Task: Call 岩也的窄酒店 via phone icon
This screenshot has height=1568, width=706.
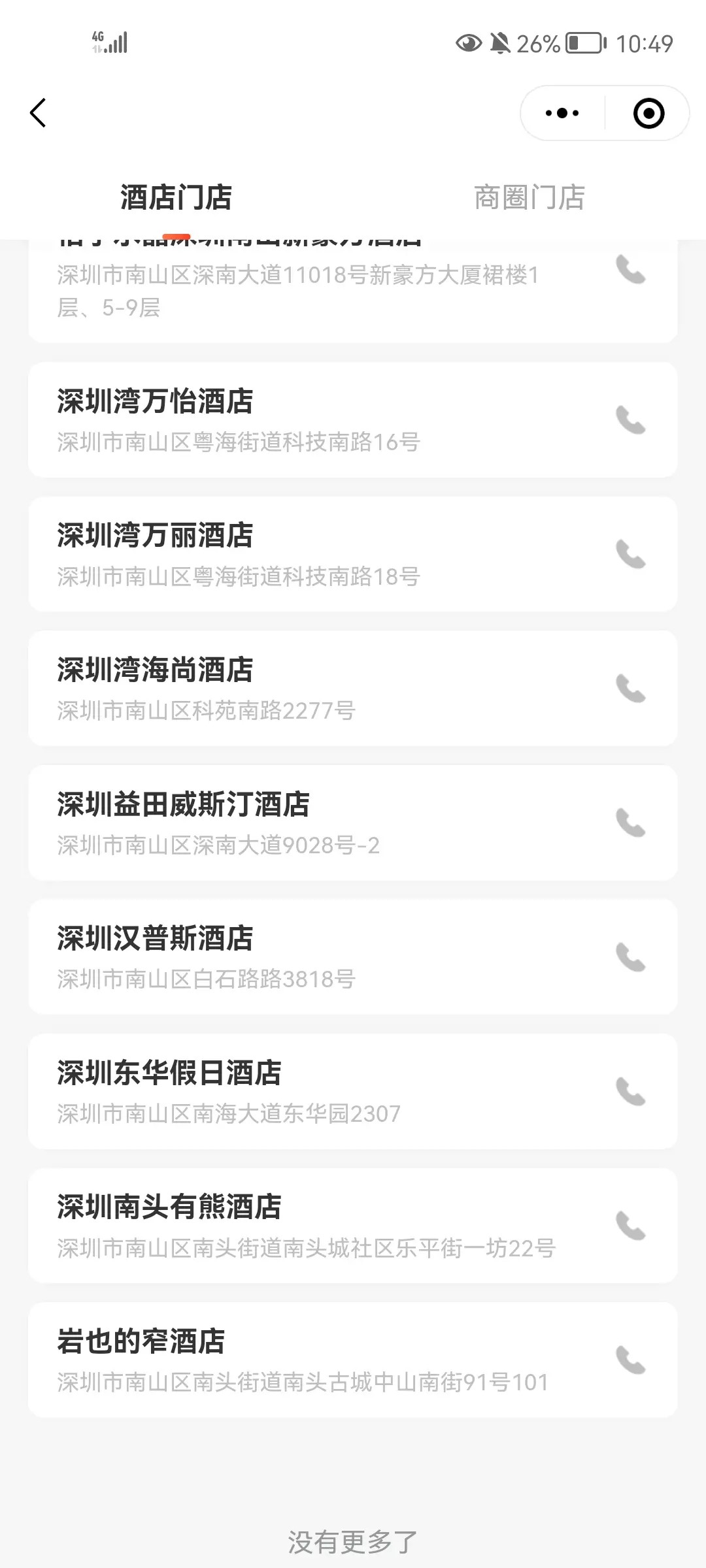Action: 631,1361
